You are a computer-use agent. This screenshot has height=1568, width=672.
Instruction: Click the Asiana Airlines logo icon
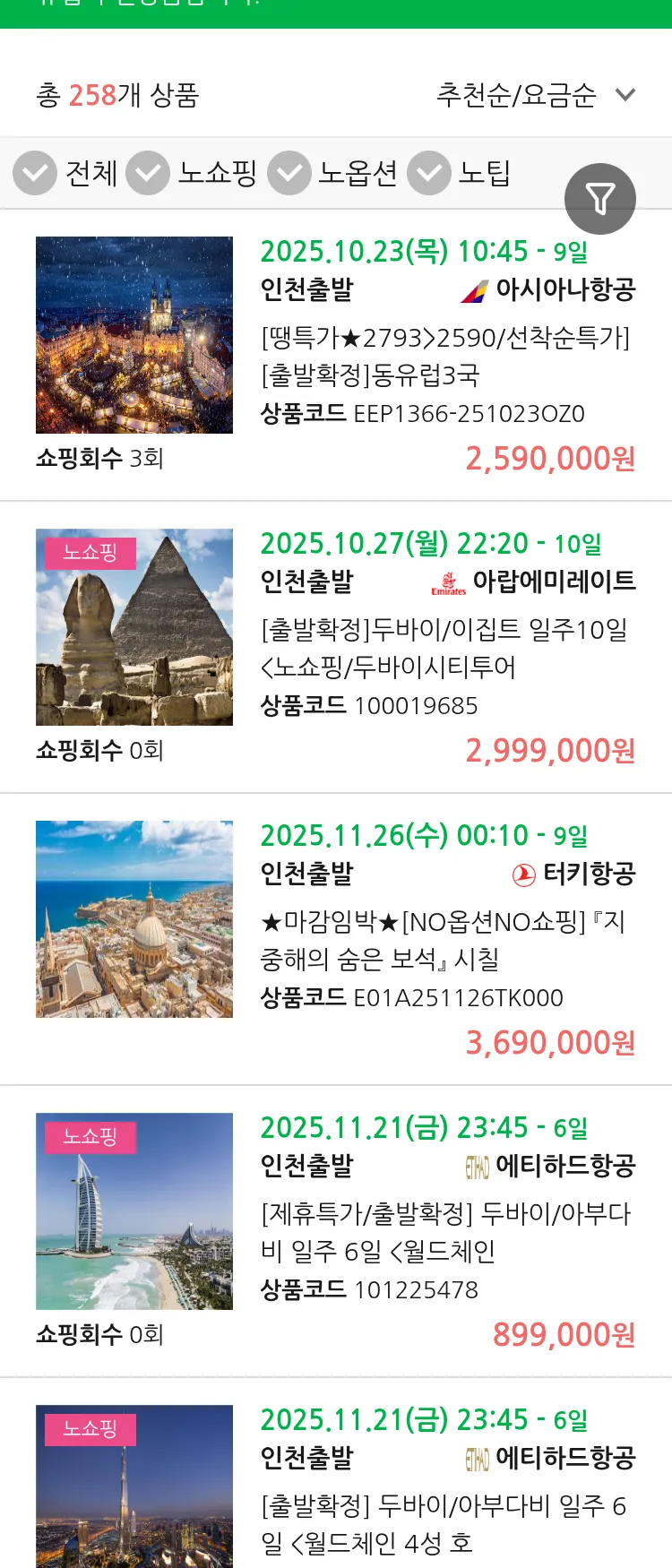click(x=470, y=291)
